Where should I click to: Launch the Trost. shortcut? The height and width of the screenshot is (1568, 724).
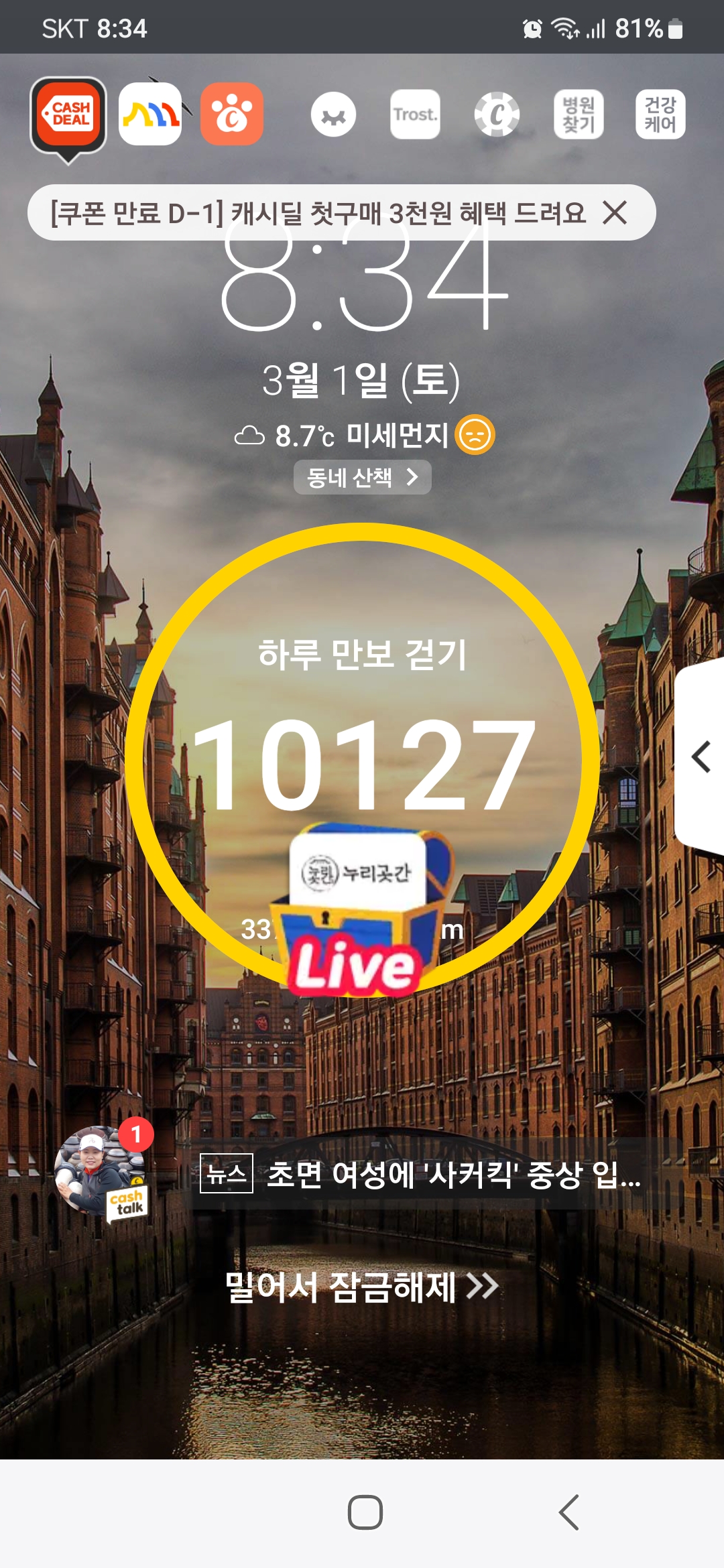click(415, 114)
